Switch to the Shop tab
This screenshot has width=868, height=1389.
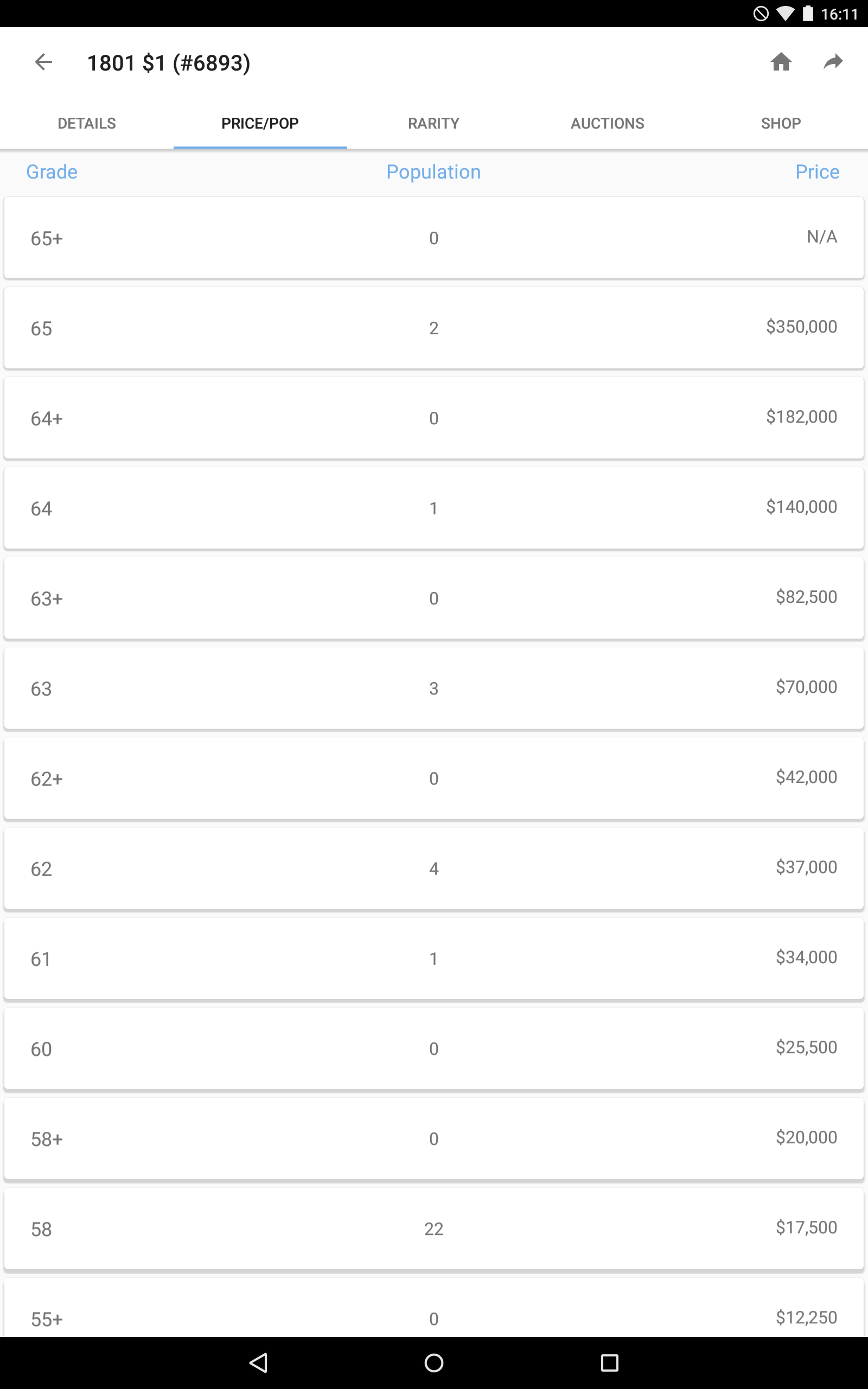click(x=781, y=123)
